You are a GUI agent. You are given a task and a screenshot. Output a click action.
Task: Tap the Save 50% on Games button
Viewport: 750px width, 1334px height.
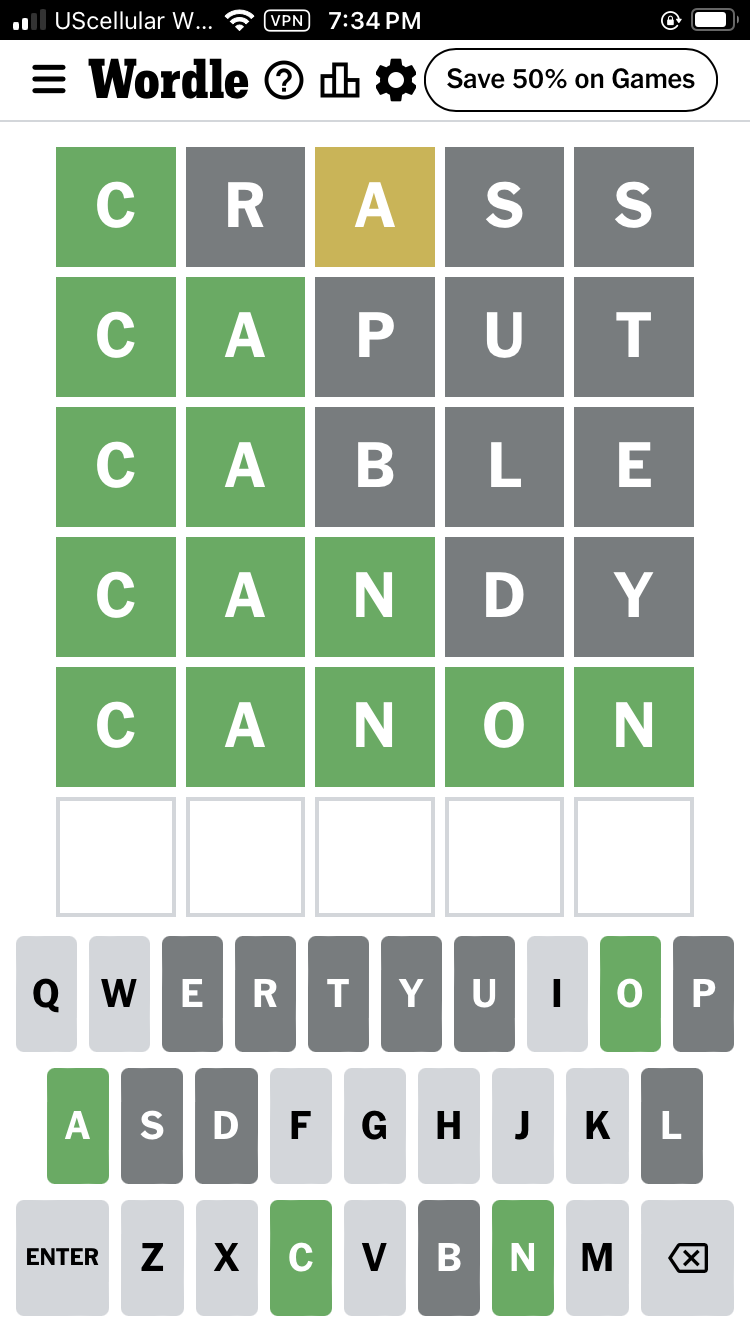[571, 80]
